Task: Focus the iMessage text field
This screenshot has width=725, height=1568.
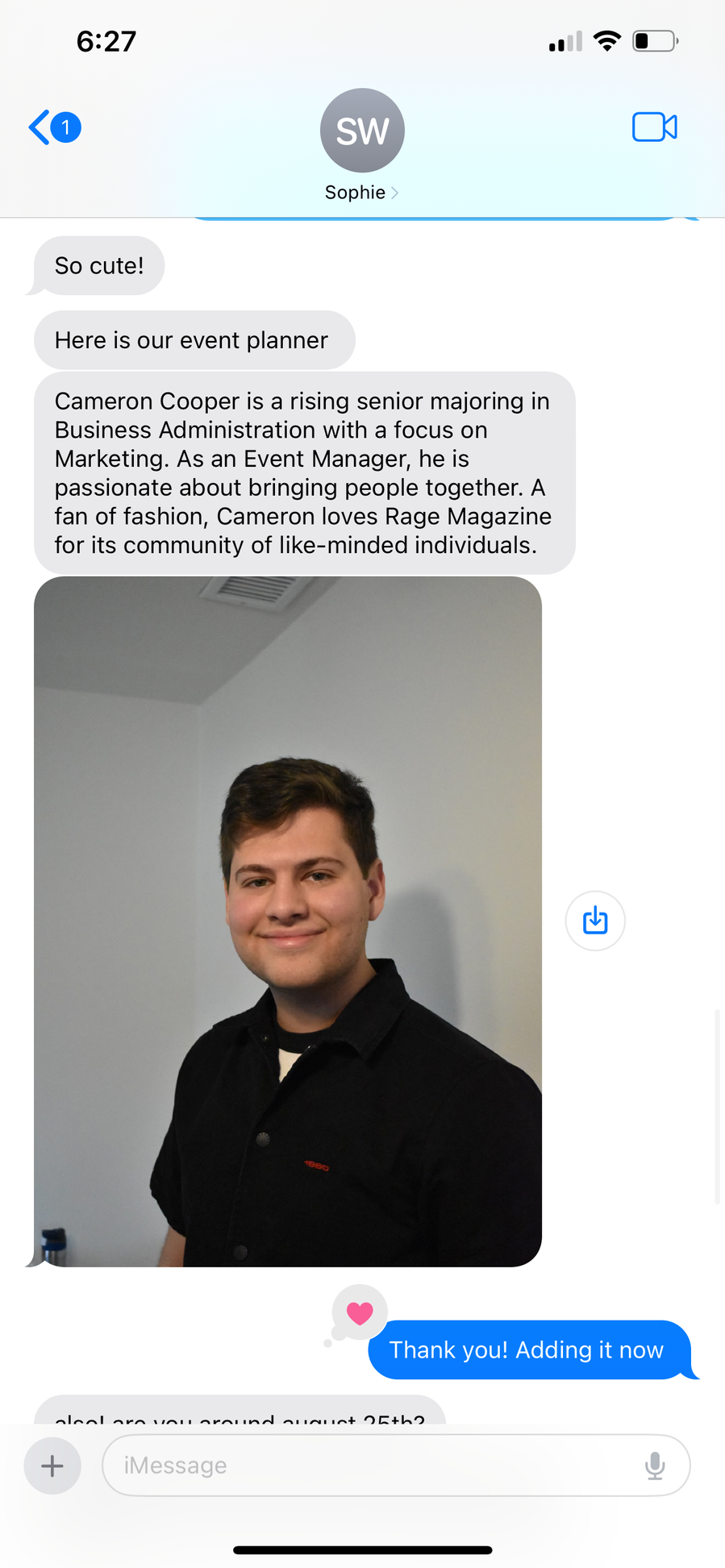Action: pos(371,1465)
